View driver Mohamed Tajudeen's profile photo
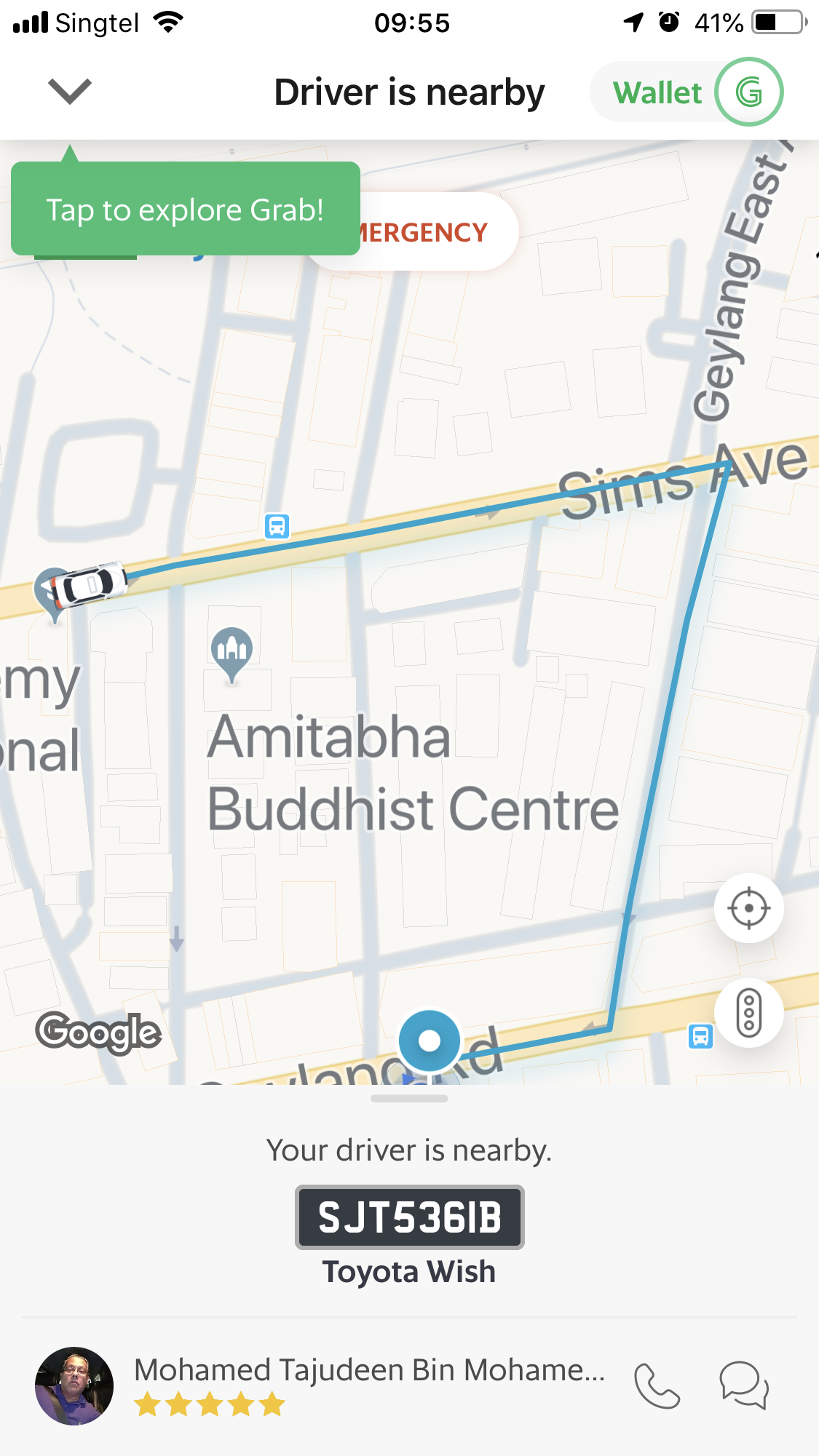 pos(74,1385)
